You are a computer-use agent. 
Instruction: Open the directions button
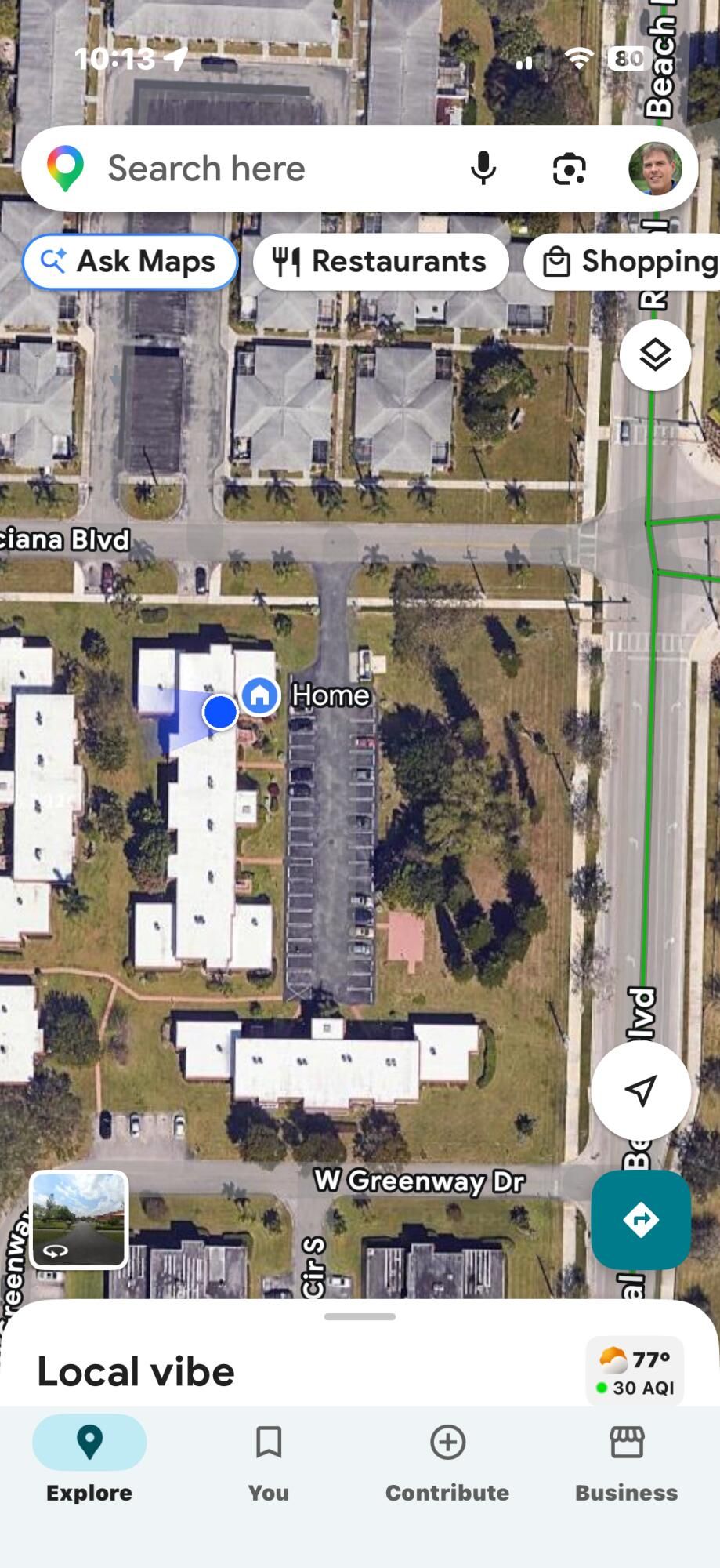[641, 1219]
